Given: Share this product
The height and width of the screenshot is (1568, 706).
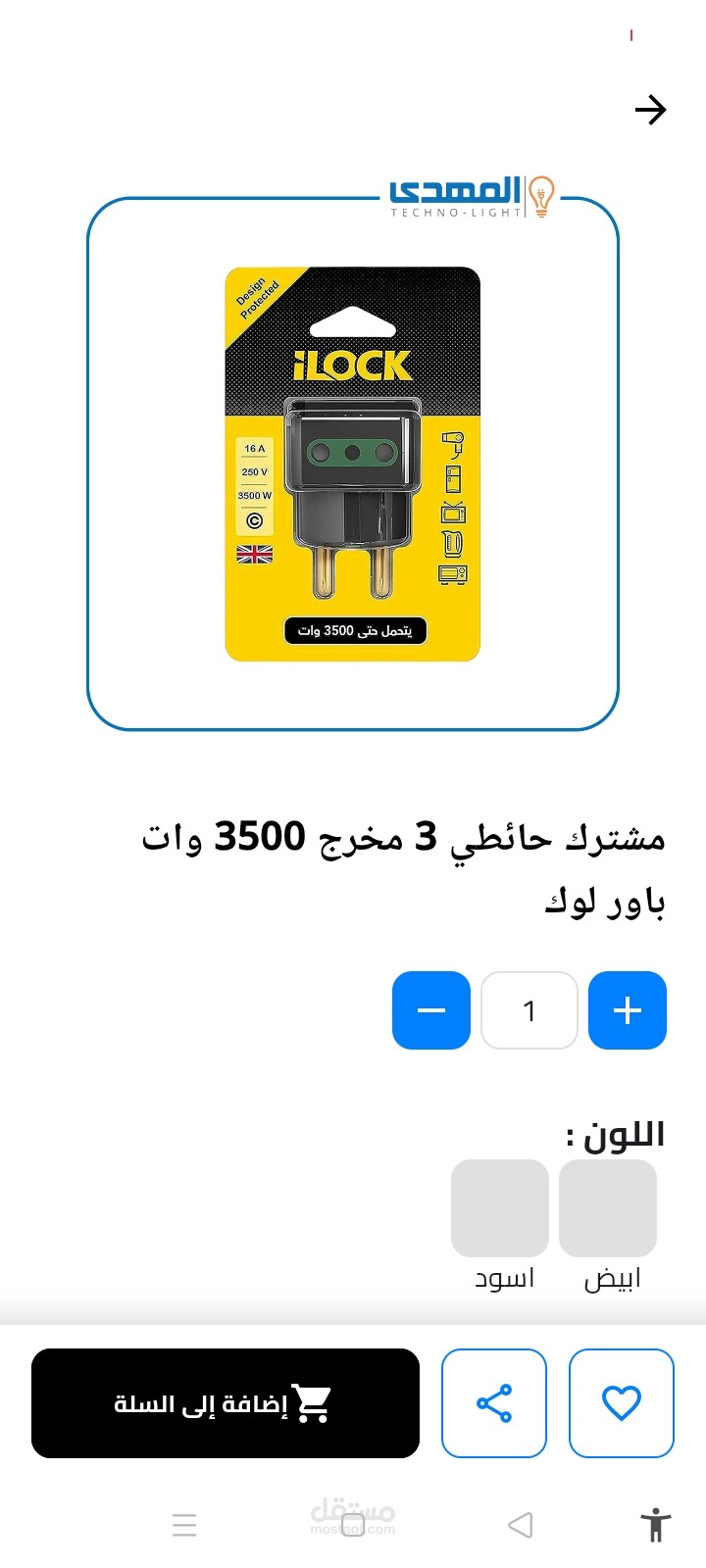Looking at the screenshot, I should (x=494, y=1403).
